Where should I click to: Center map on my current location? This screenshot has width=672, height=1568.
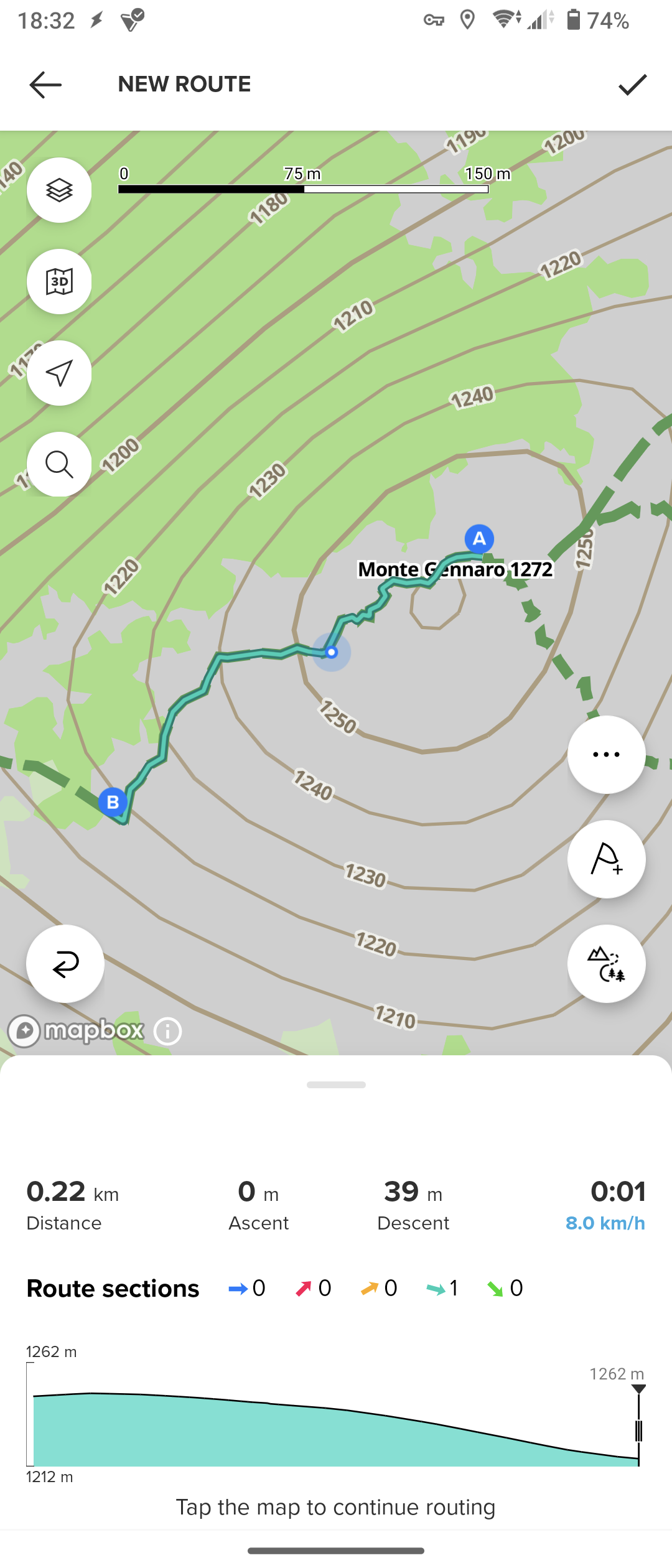59,373
